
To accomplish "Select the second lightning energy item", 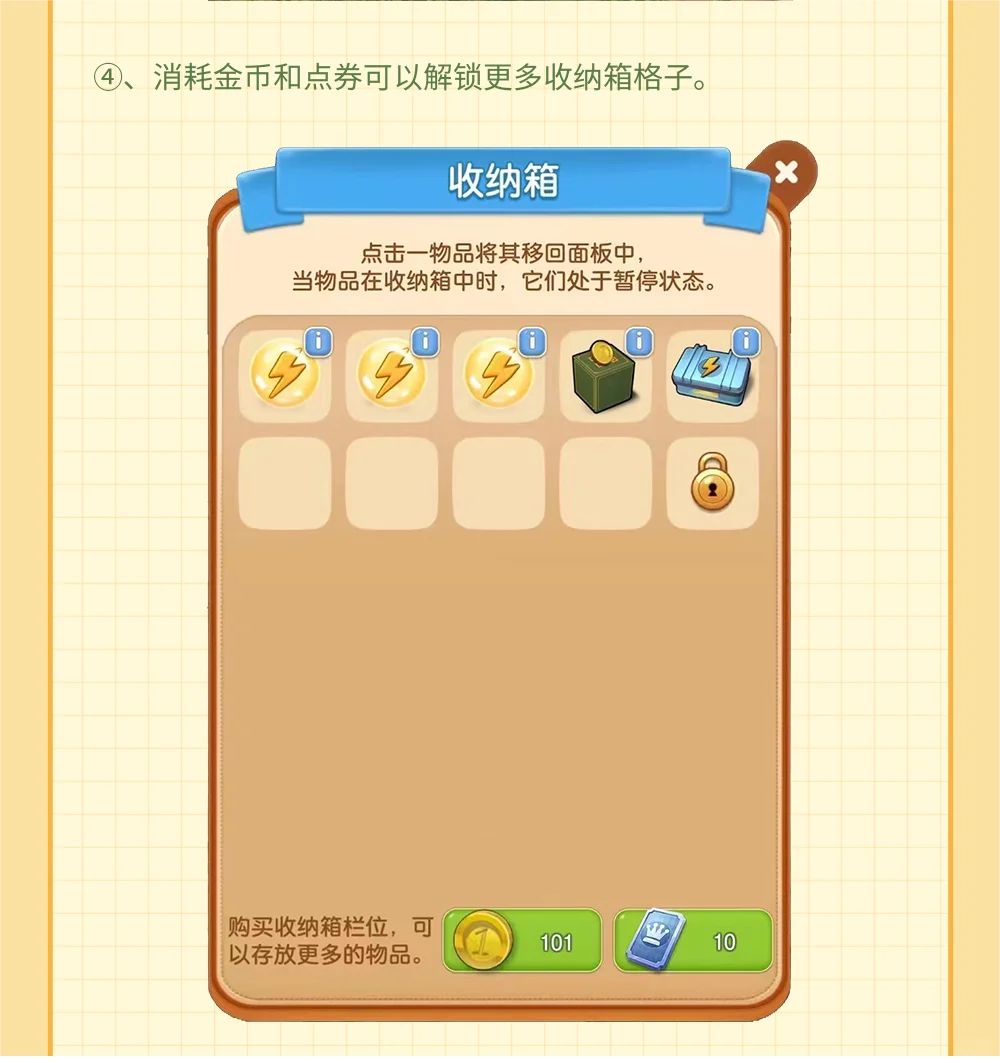I will click(392, 378).
